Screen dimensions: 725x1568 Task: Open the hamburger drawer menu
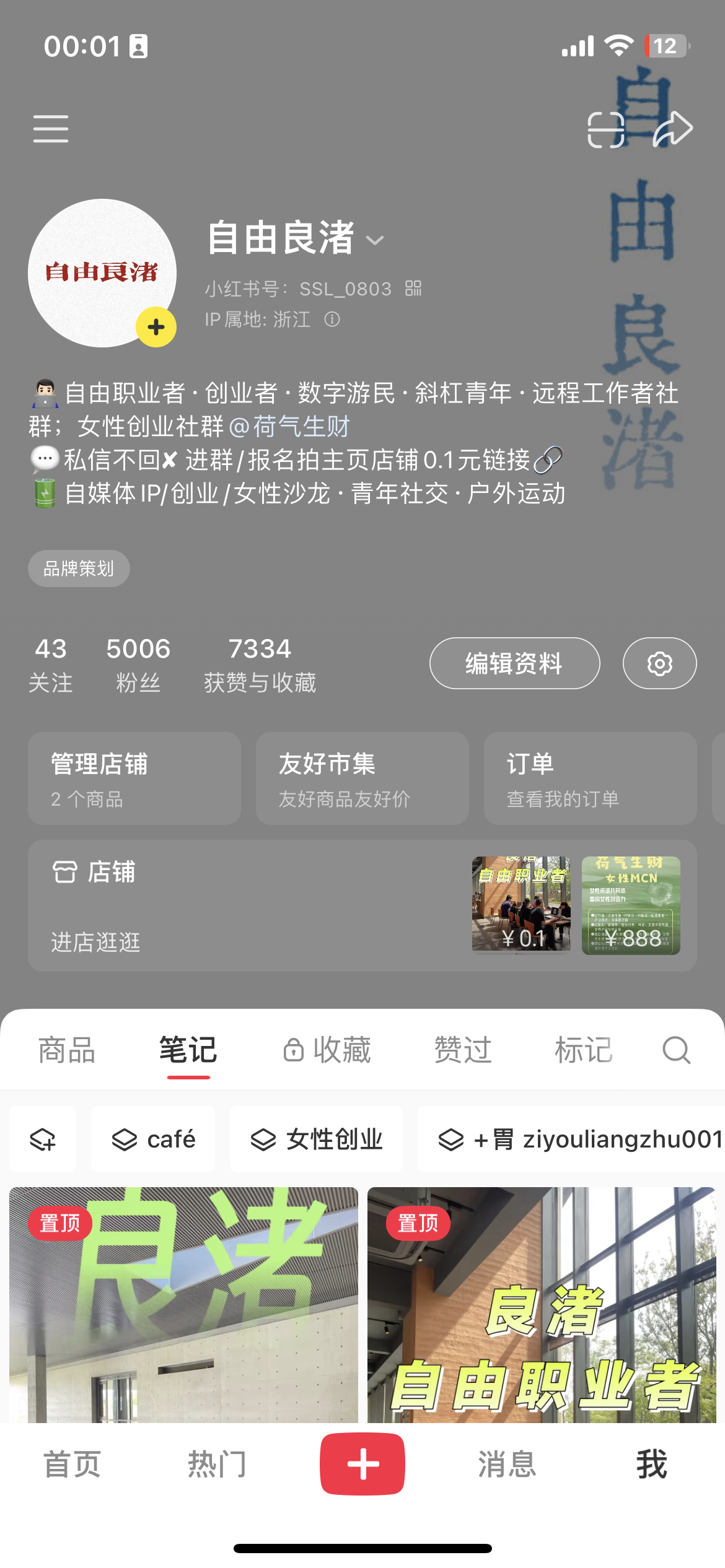pos(51,129)
